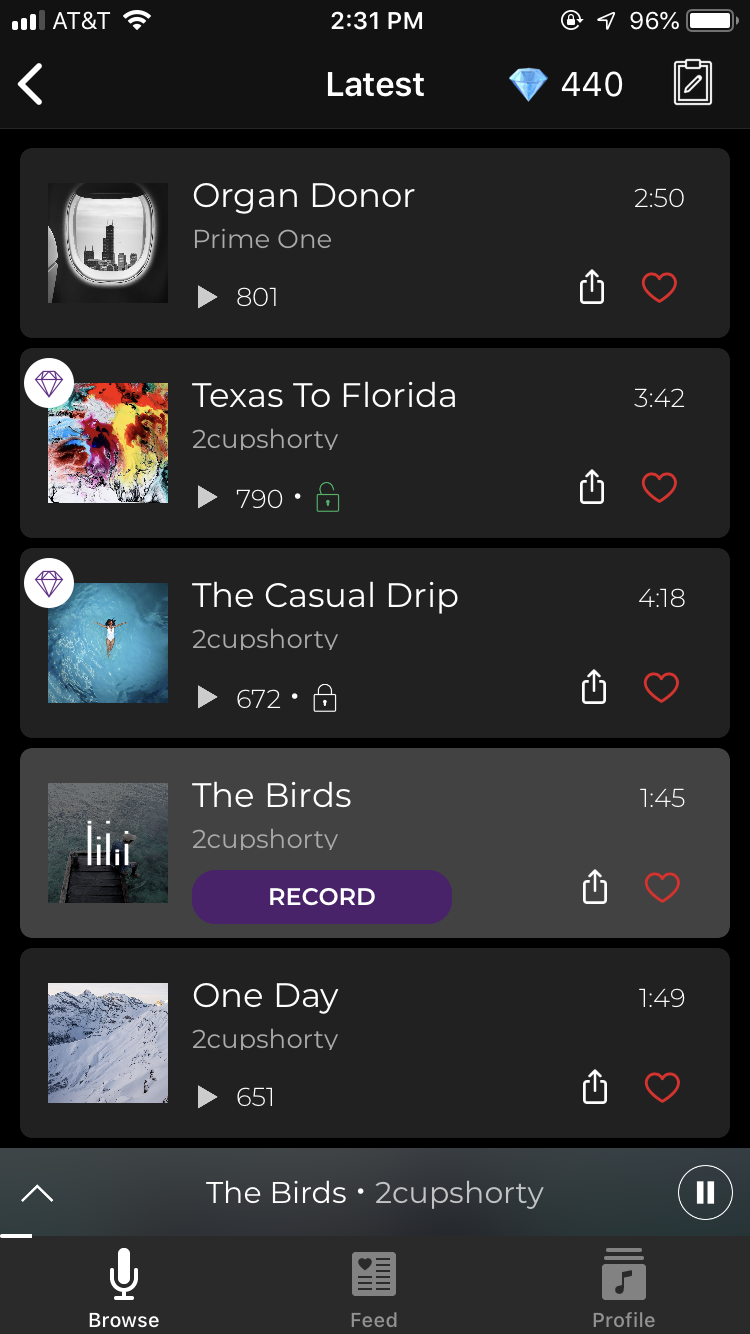Like The Birds track
Viewport: 750px width, 1334px height.
[661, 888]
